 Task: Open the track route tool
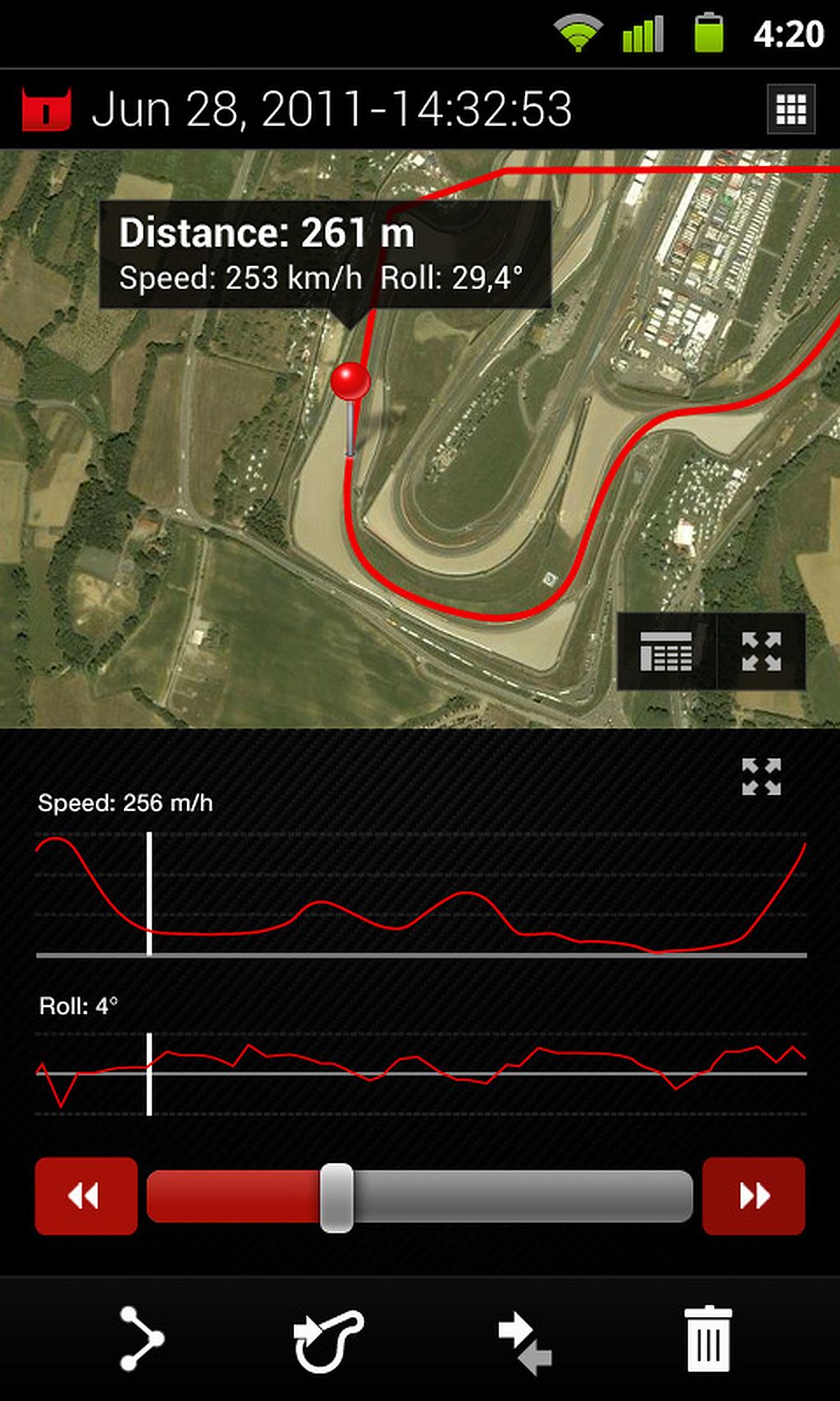[x=328, y=1340]
